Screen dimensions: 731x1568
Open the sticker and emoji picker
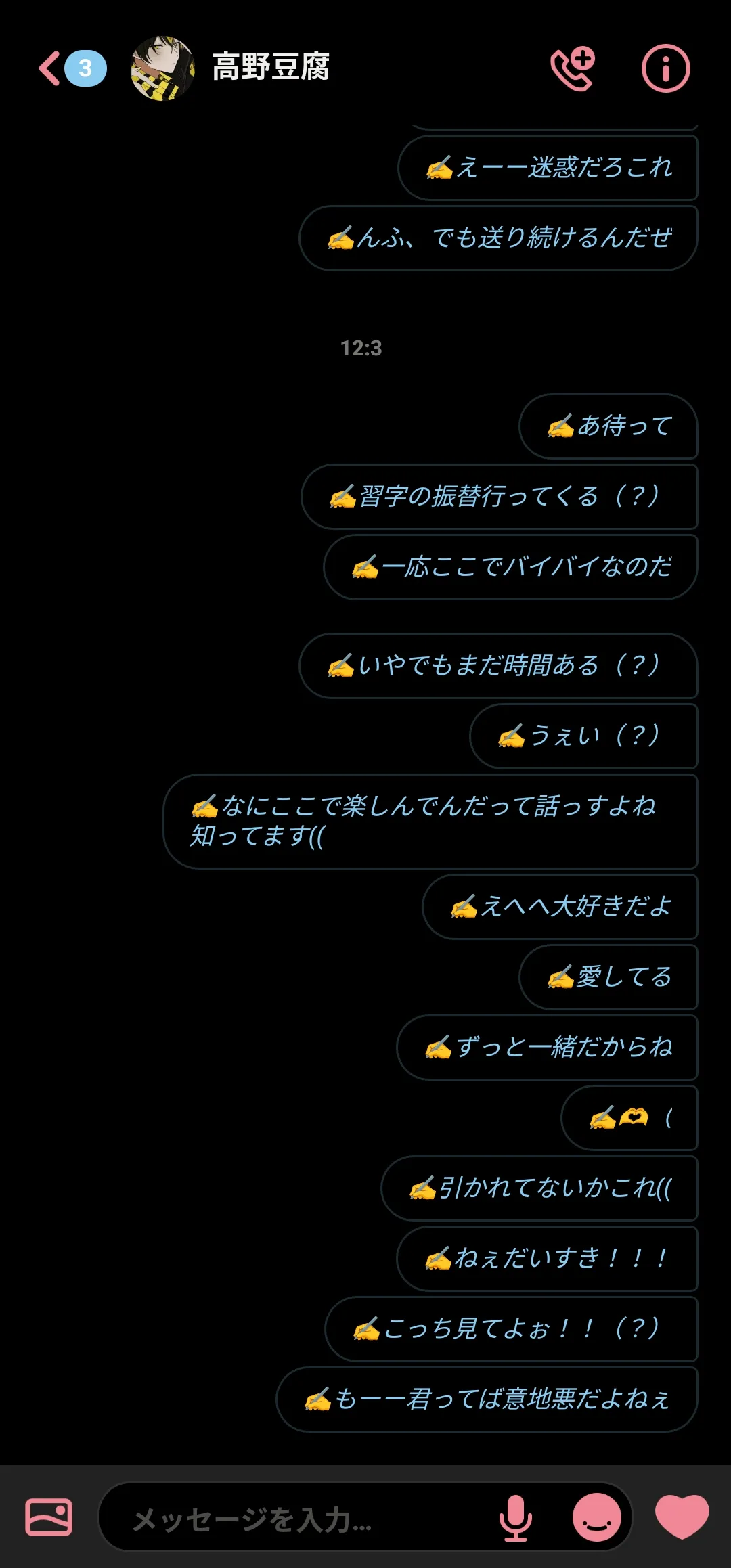[x=596, y=1517]
